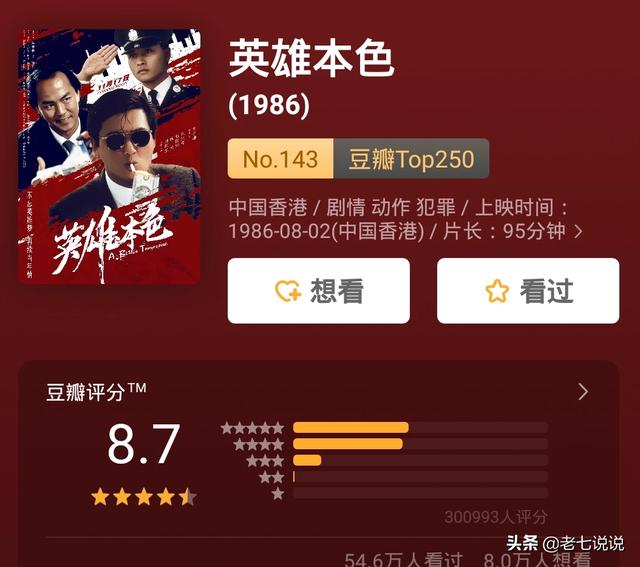View the 英雄本色 poster image

(x=109, y=156)
